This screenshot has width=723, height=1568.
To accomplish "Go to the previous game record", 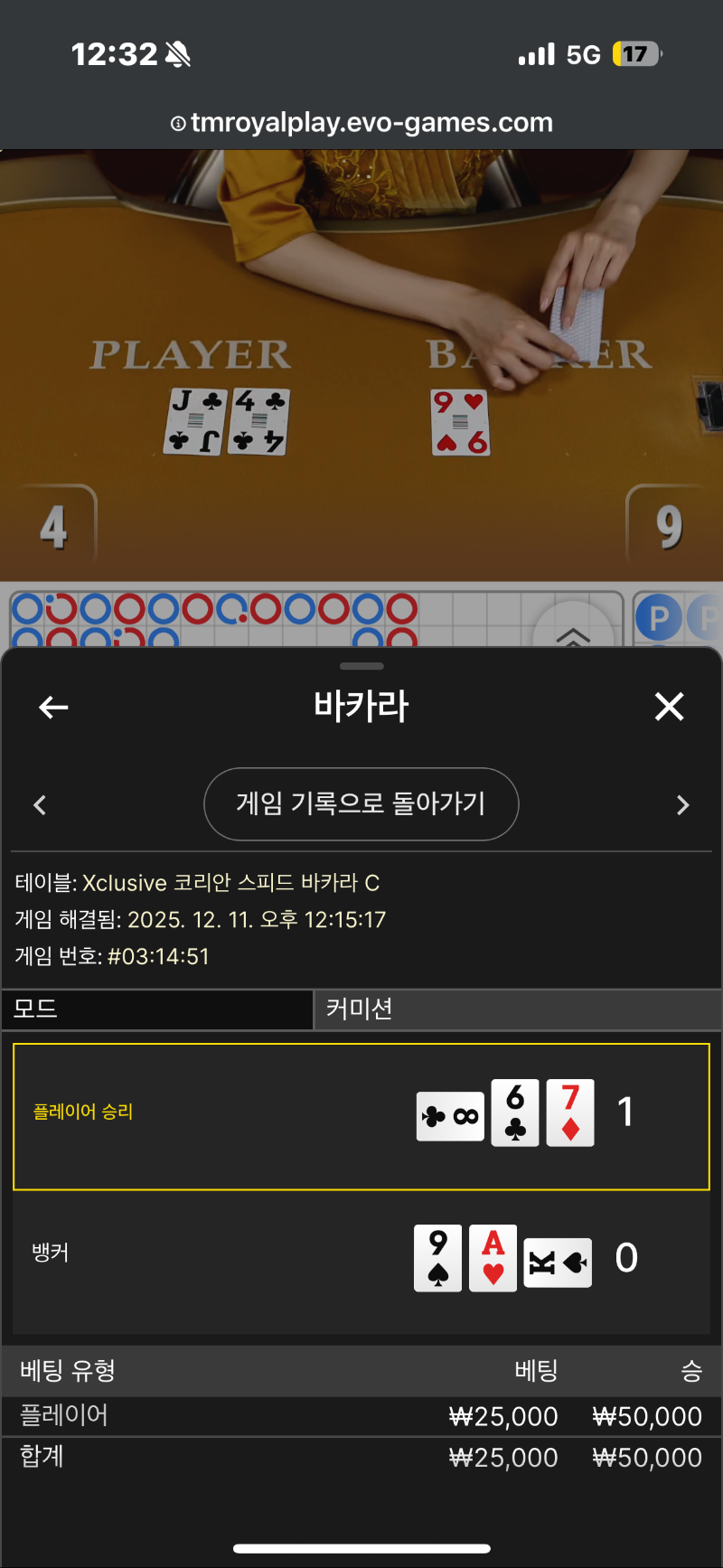I will tap(40, 805).
